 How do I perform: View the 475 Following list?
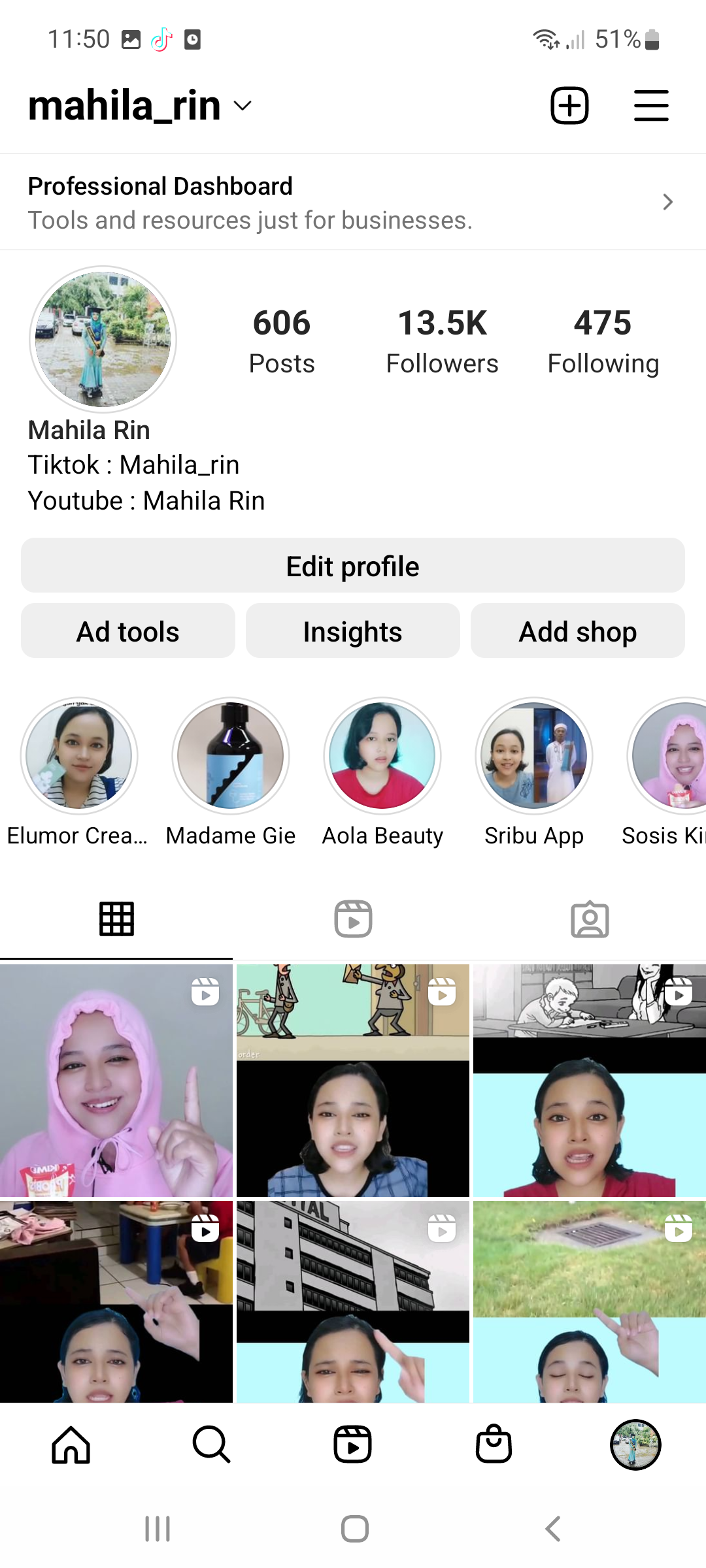pyautogui.click(x=603, y=341)
